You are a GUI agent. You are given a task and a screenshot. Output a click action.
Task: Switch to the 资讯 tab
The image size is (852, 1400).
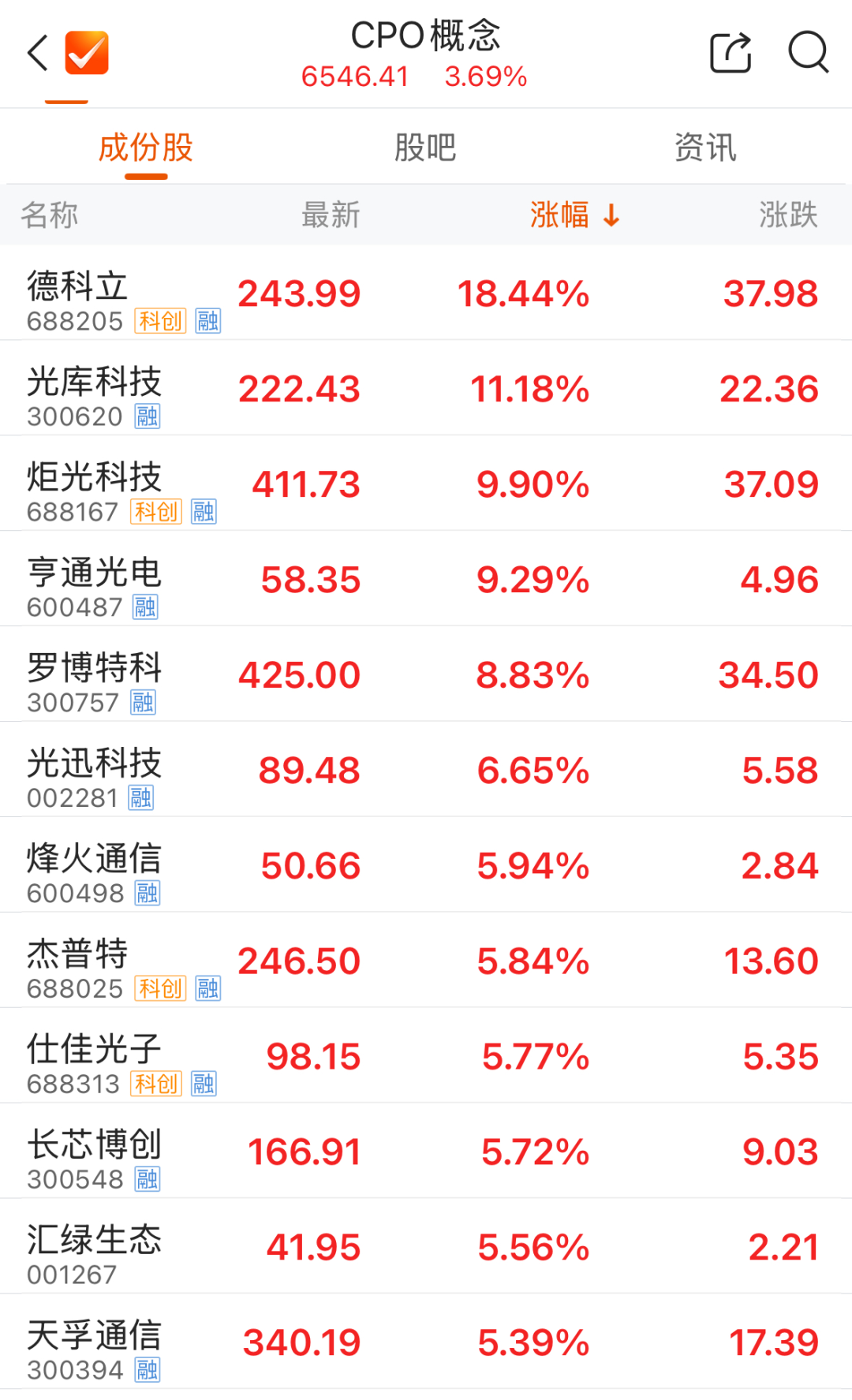pos(706,147)
